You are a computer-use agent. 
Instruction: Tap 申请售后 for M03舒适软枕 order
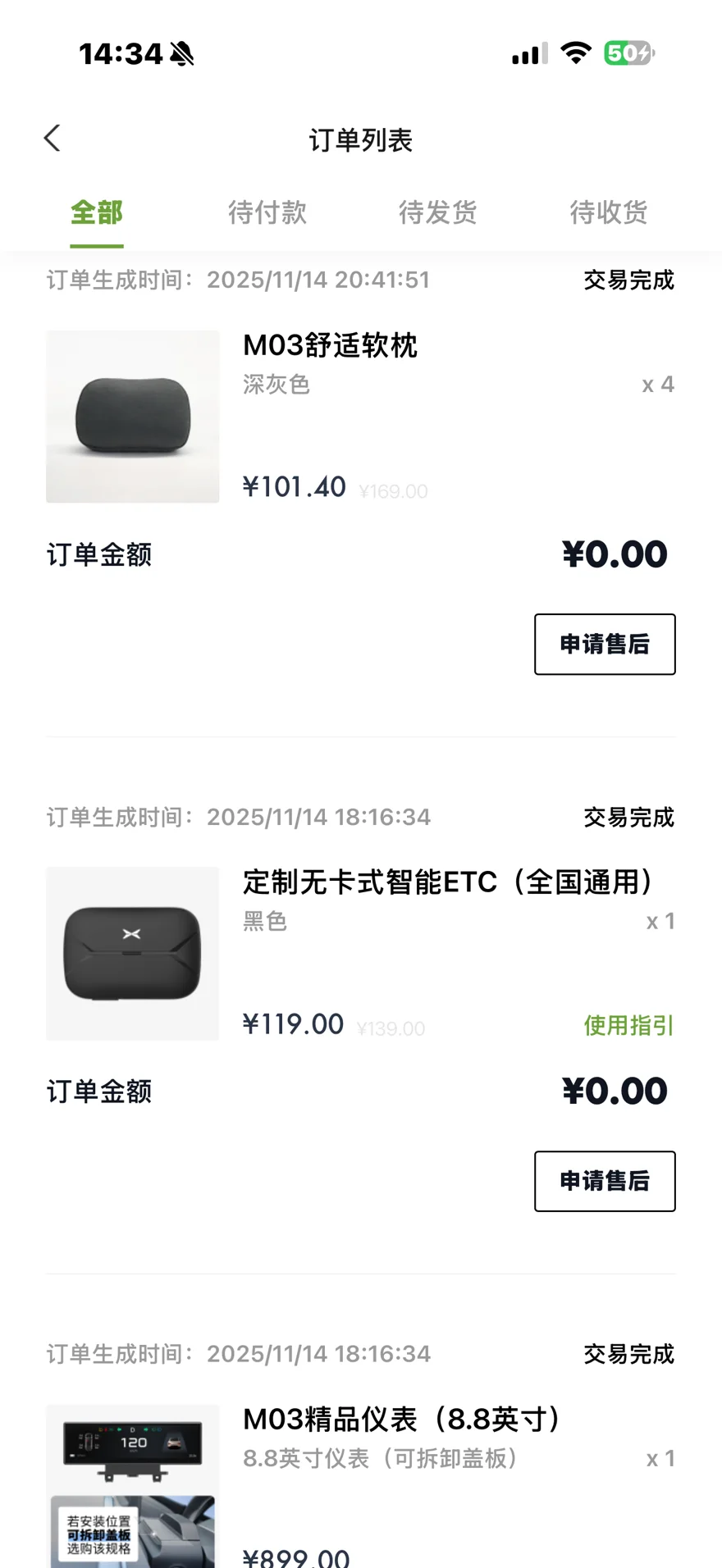605,645
